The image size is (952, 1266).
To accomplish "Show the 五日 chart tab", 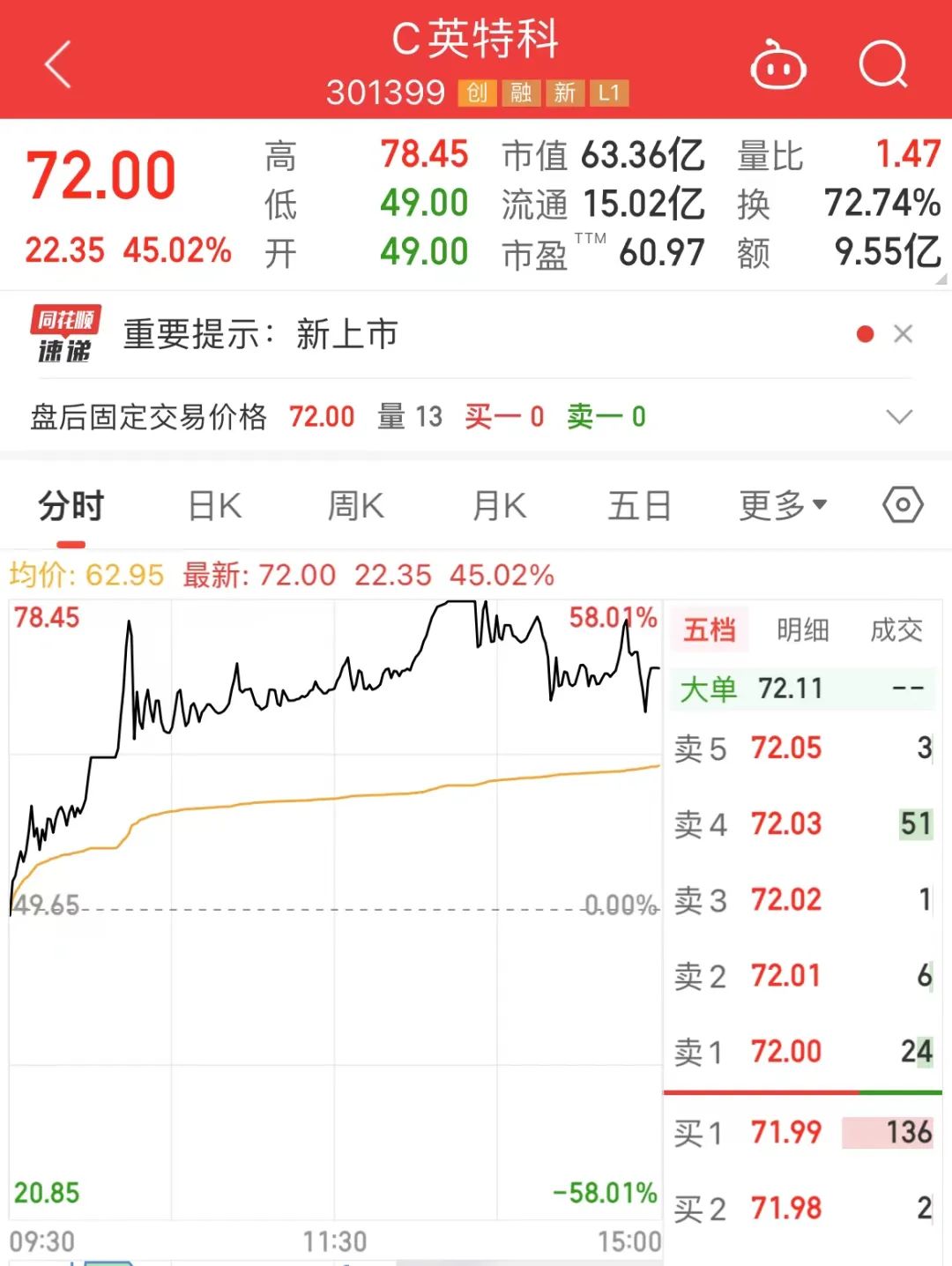I will coord(639,507).
